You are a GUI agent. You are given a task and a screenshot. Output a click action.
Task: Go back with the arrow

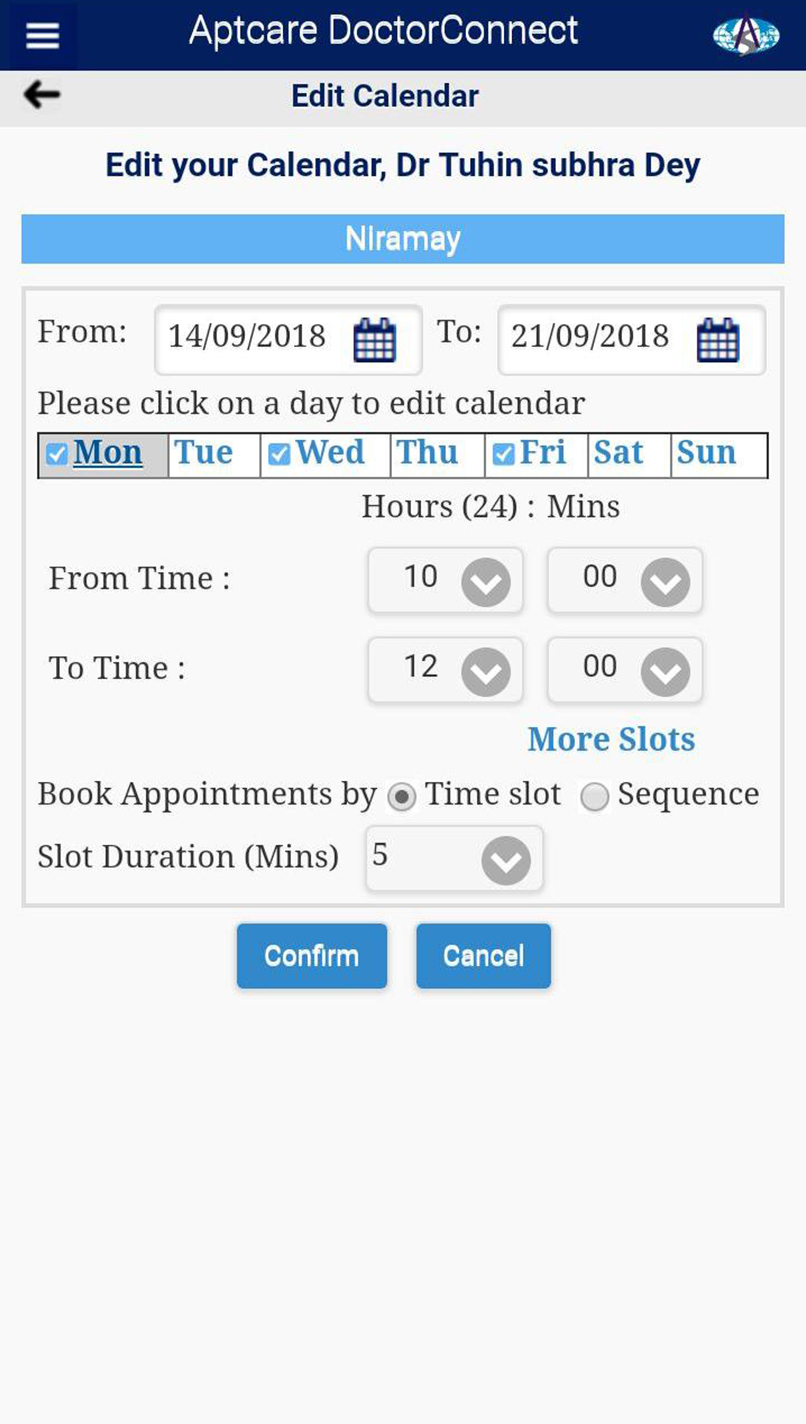tap(42, 95)
